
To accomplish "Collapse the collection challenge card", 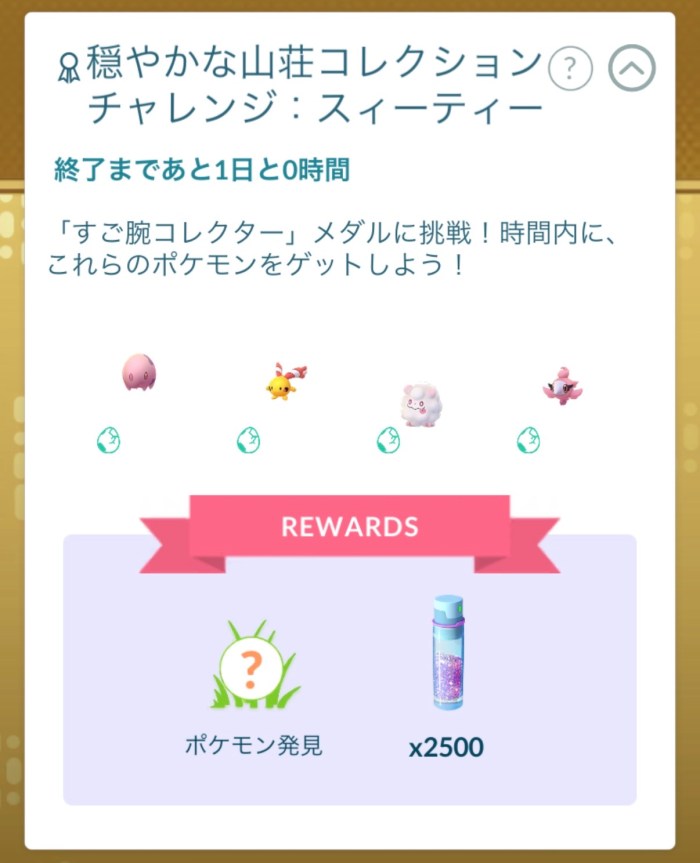I will [632, 69].
